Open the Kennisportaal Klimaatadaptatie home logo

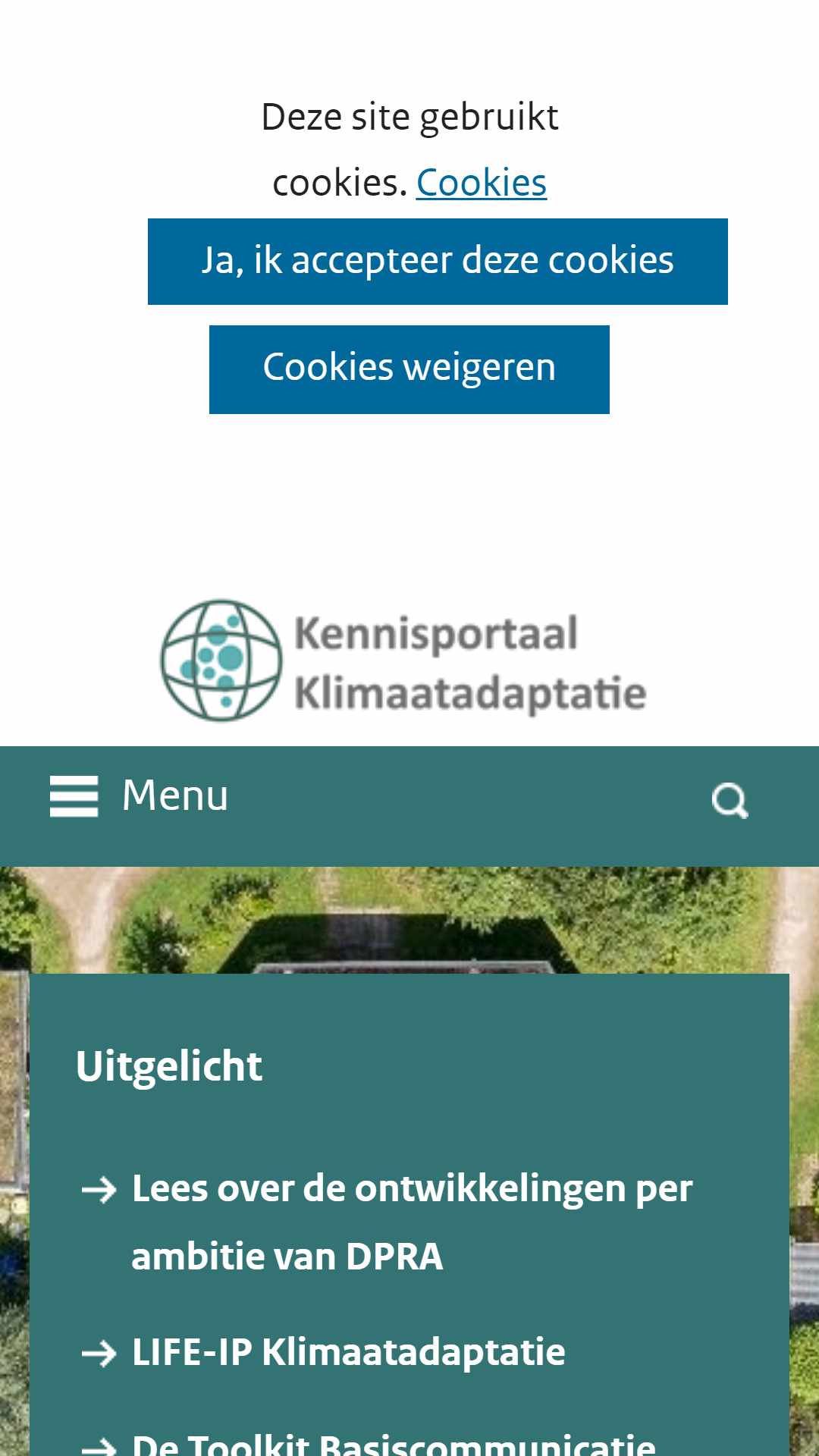403,661
